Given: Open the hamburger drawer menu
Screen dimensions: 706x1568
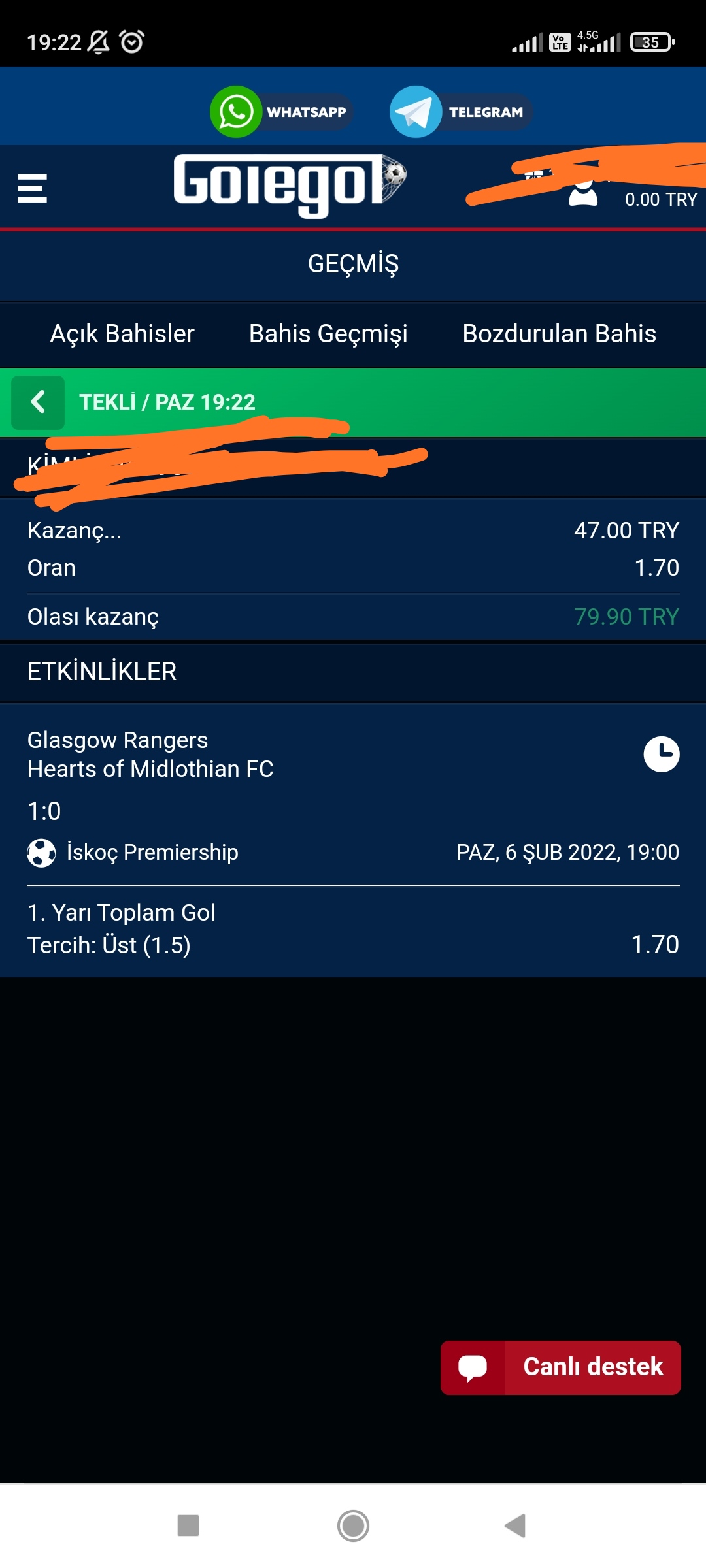Looking at the screenshot, I should 32,188.
